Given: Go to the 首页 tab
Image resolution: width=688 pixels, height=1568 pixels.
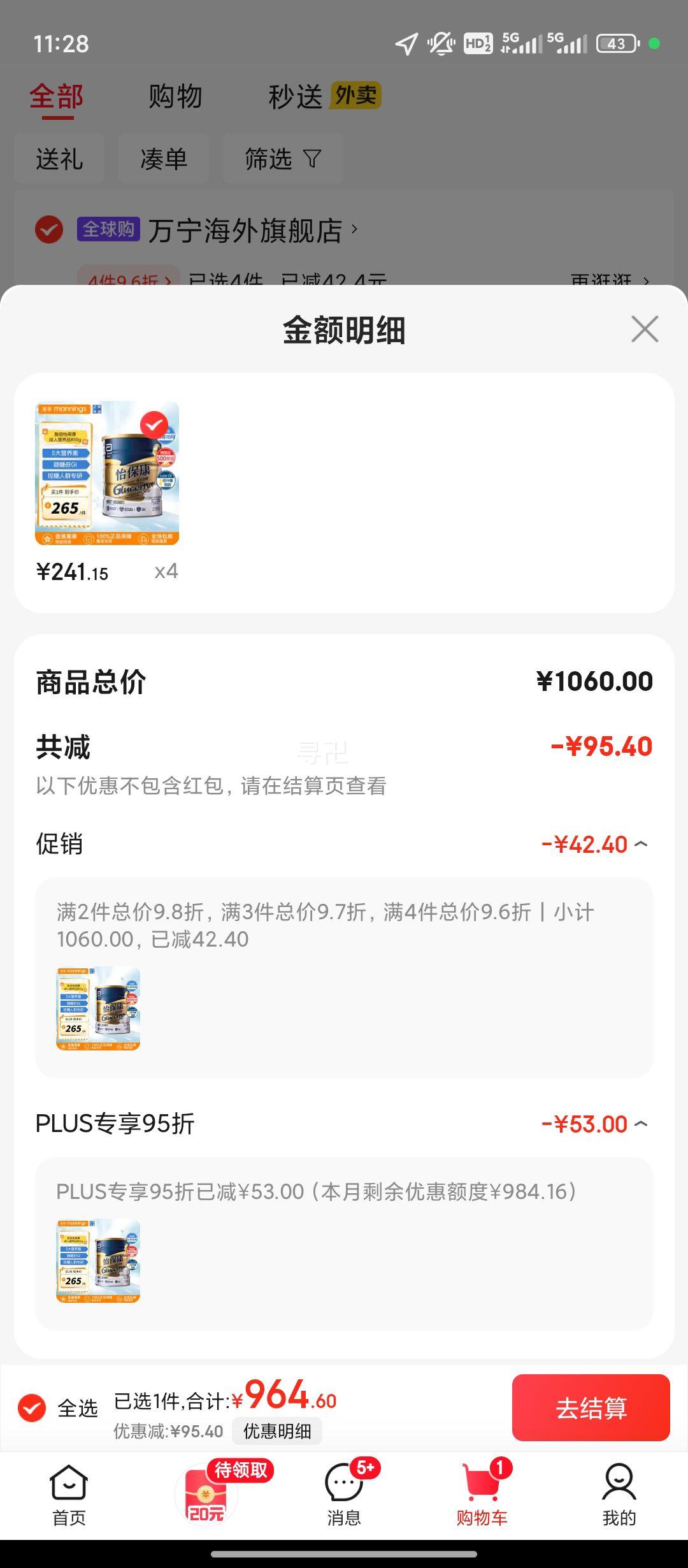Looking at the screenshot, I should point(69,1493).
